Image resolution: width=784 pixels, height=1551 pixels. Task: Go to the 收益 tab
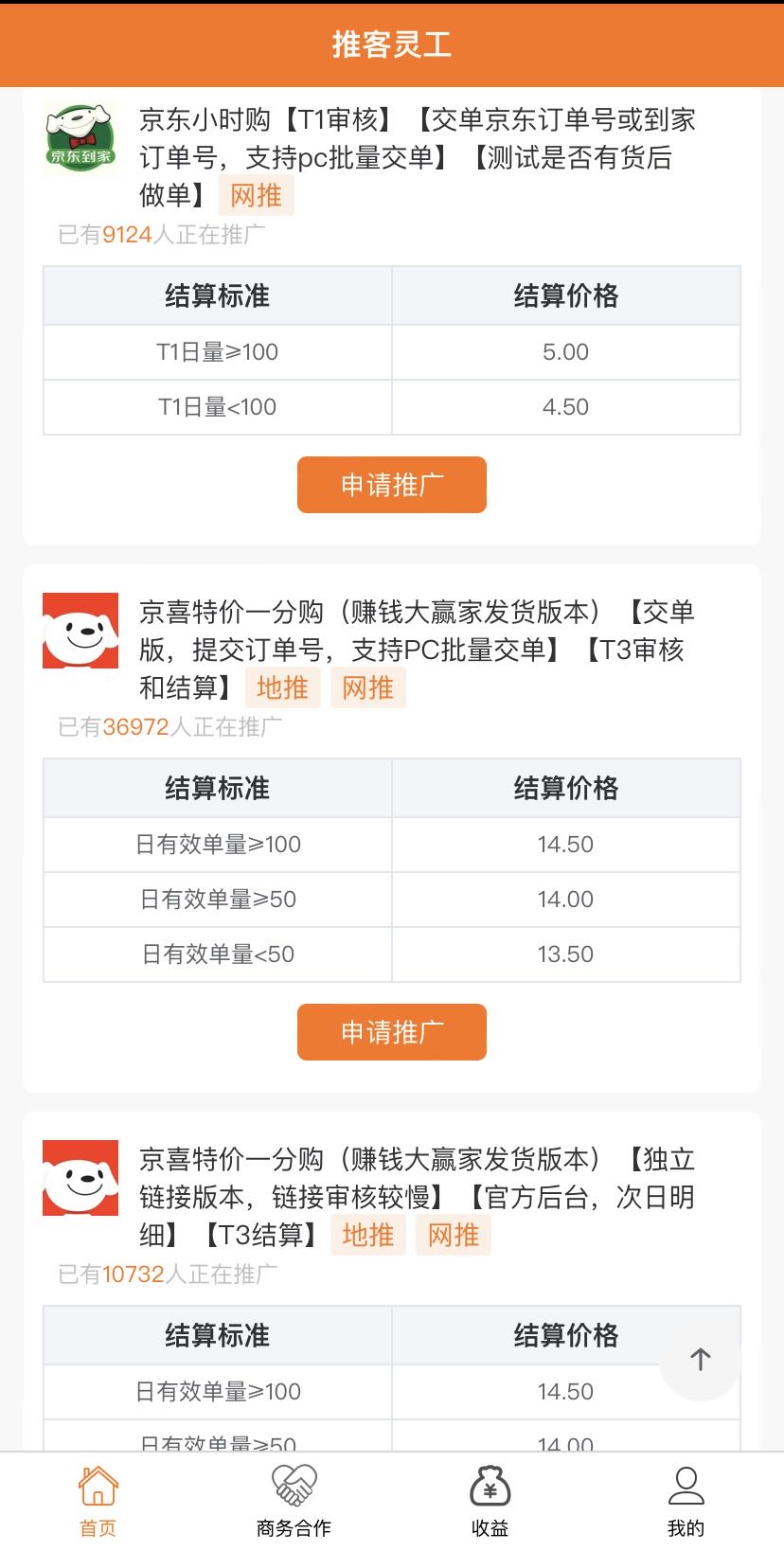click(490, 1500)
